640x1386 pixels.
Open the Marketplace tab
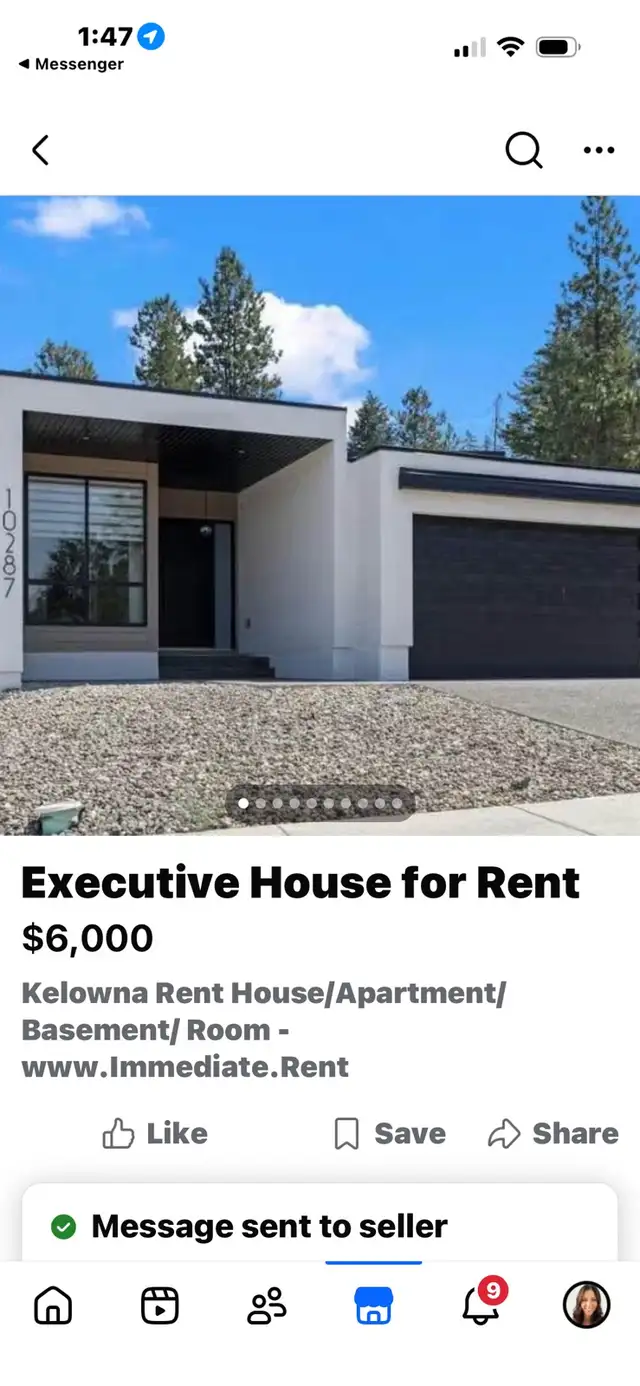click(374, 1305)
